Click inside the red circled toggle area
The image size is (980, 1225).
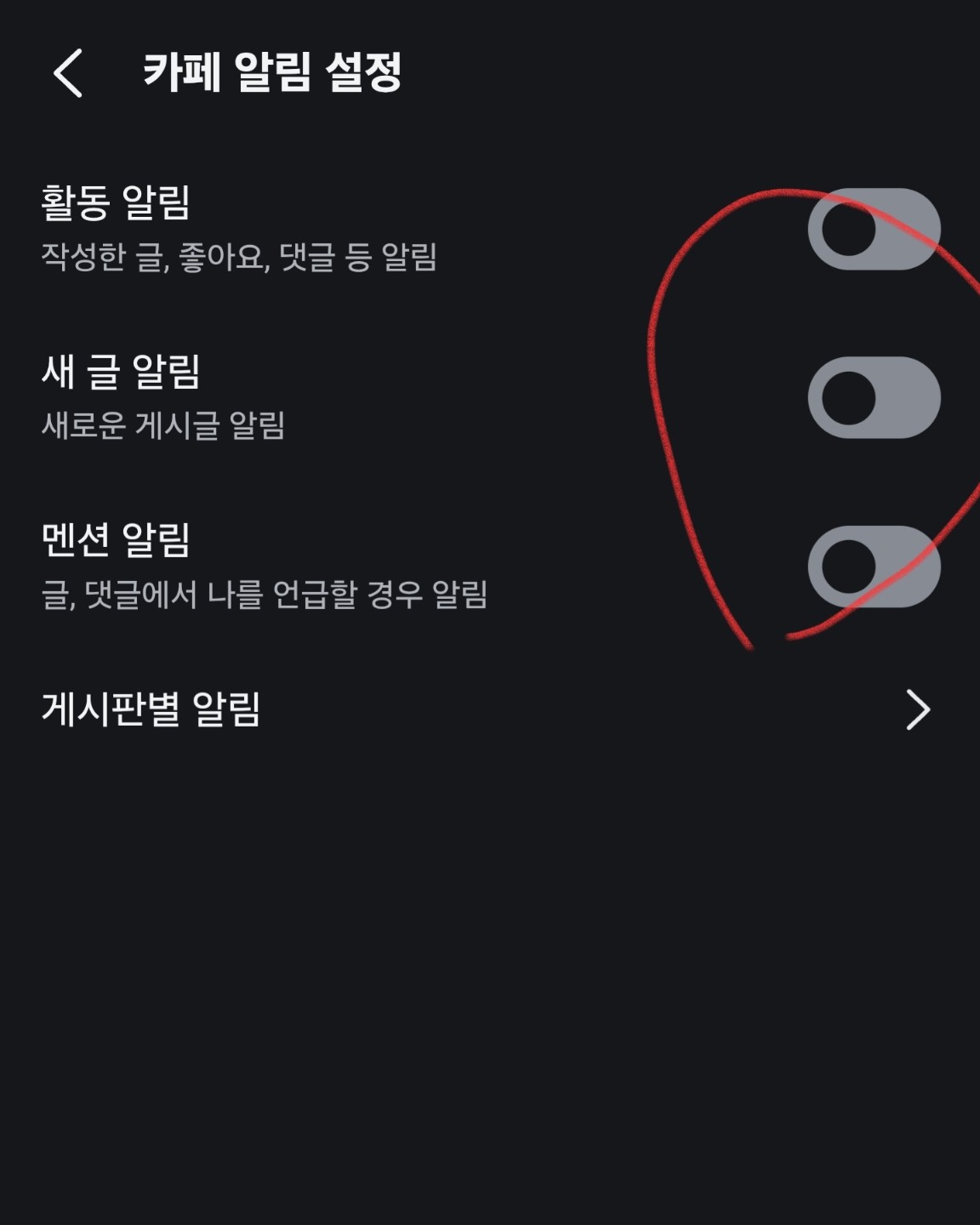point(851,396)
